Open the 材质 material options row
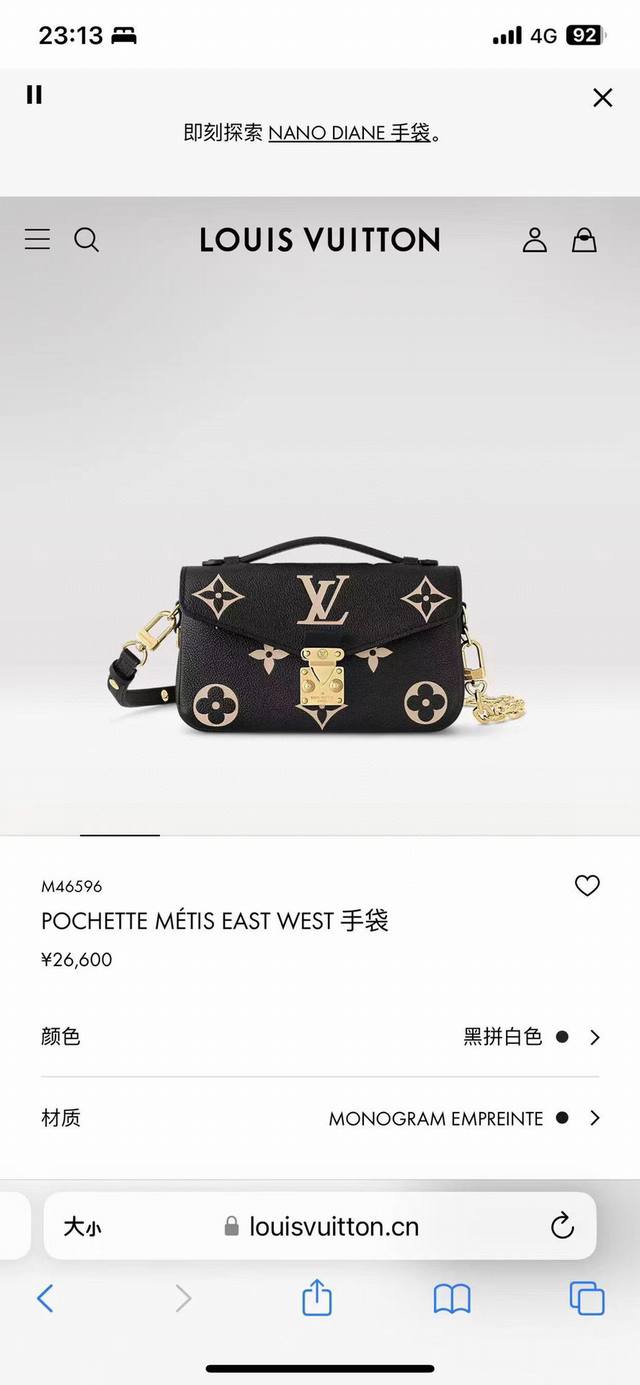 click(320, 1118)
